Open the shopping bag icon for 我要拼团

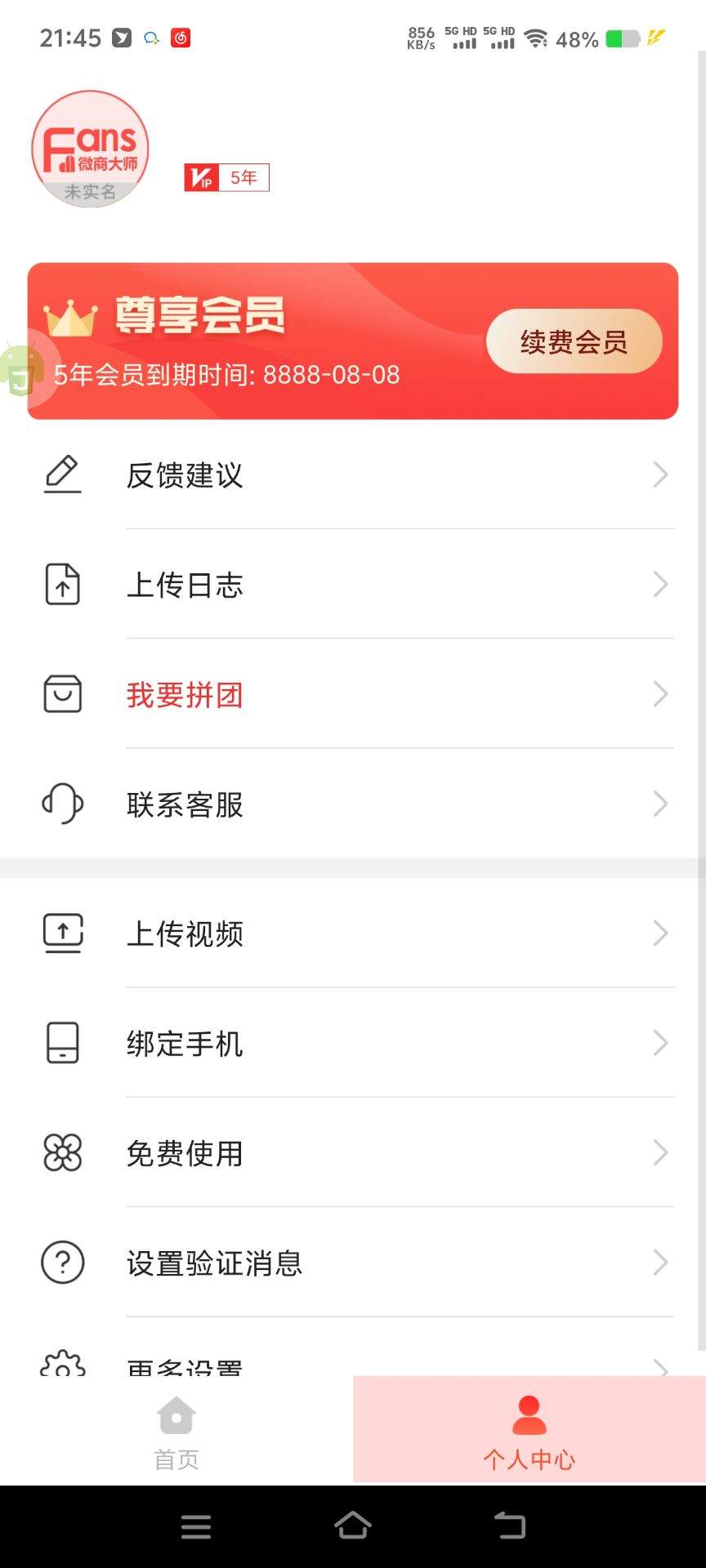tap(61, 694)
